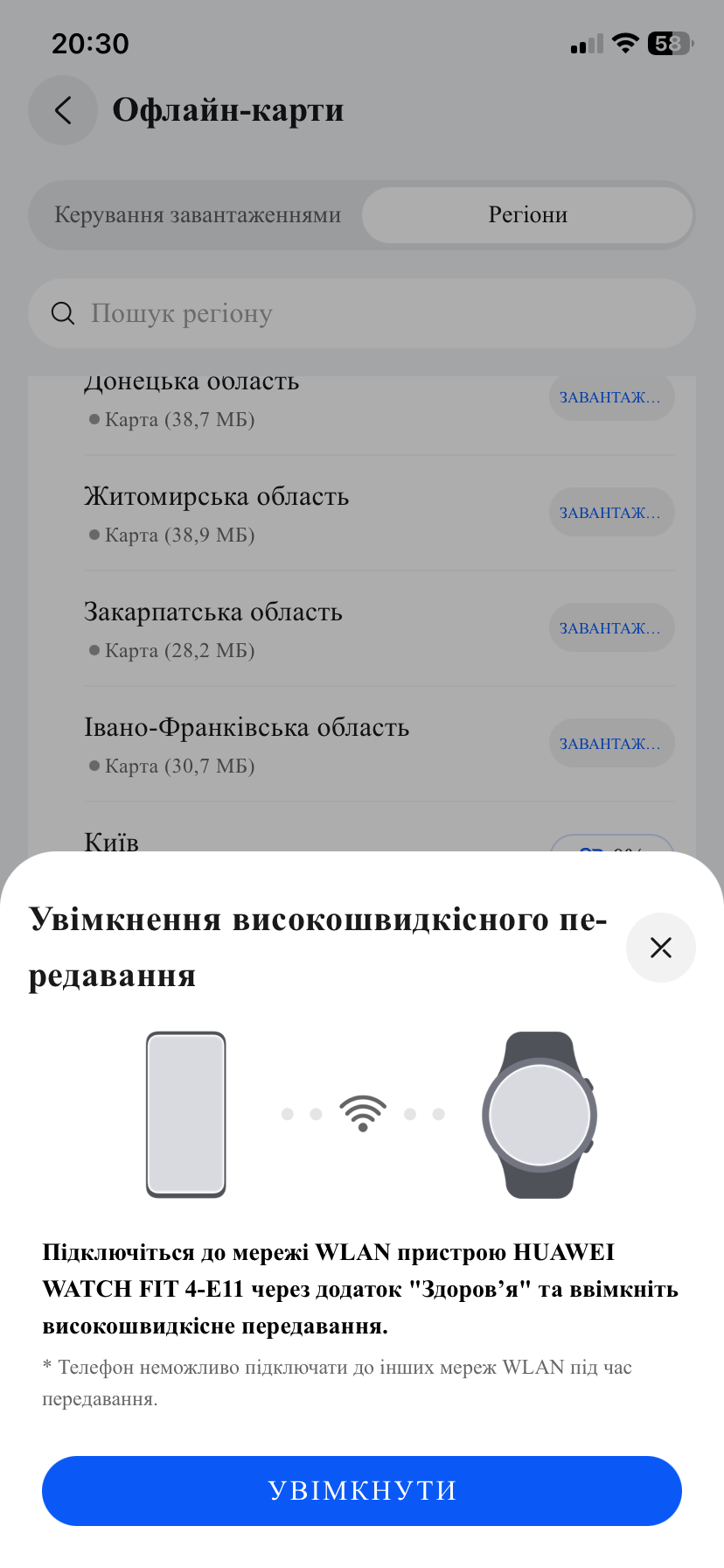Tap the blue УВІМКНУТИ button
Image resolution: width=724 pixels, height=1568 pixels.
coord(362,1491)
